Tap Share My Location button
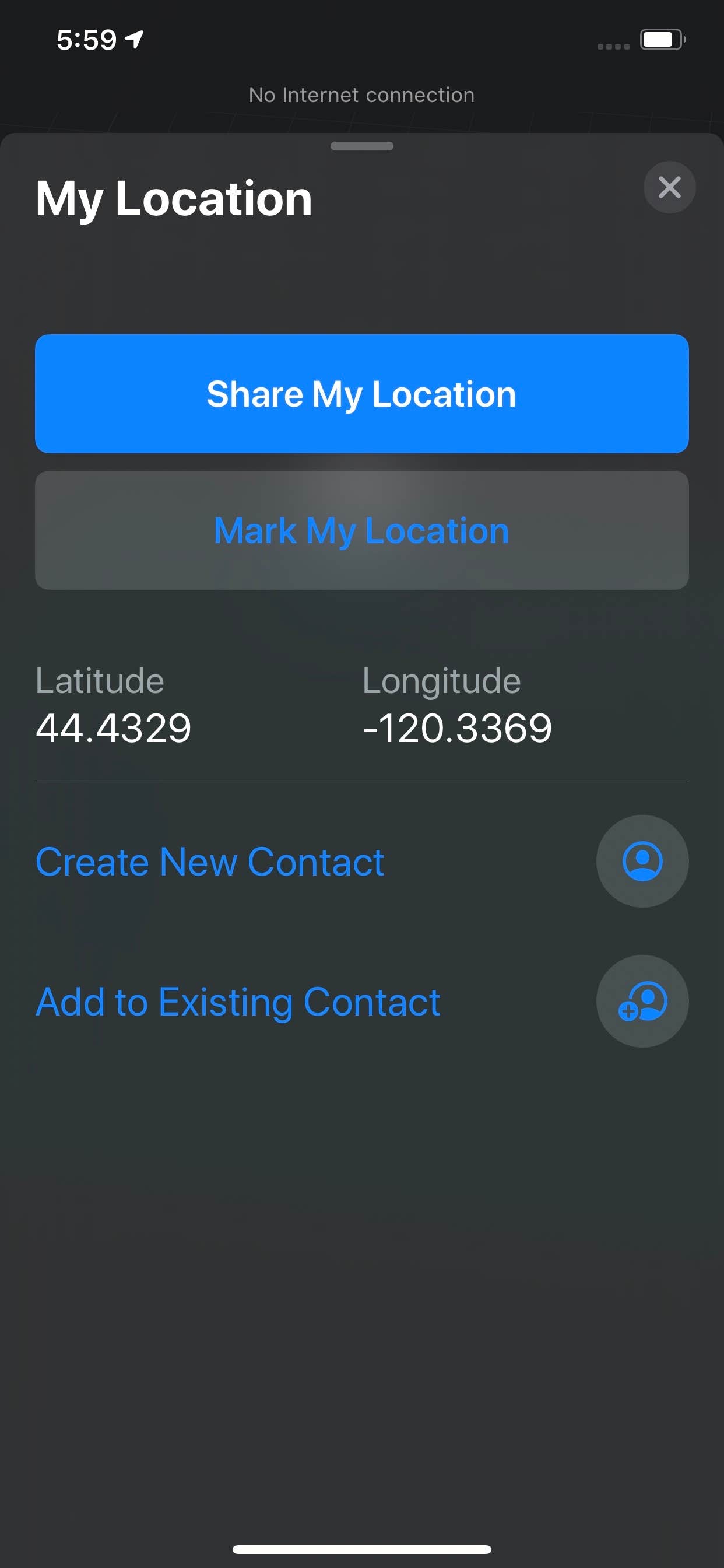The width and height of the screenshot is (724, 1568). click(361, 394)
